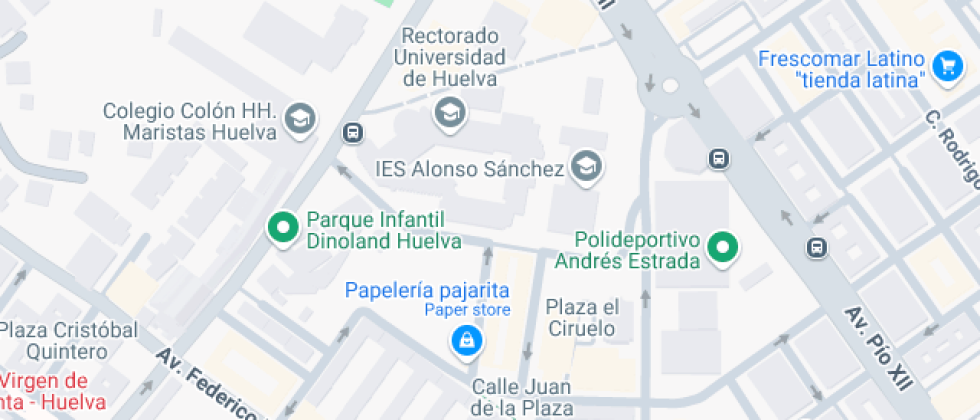
Task: Open Parque Infantil Dinoland Huelva pin
Action: point(283,229)
